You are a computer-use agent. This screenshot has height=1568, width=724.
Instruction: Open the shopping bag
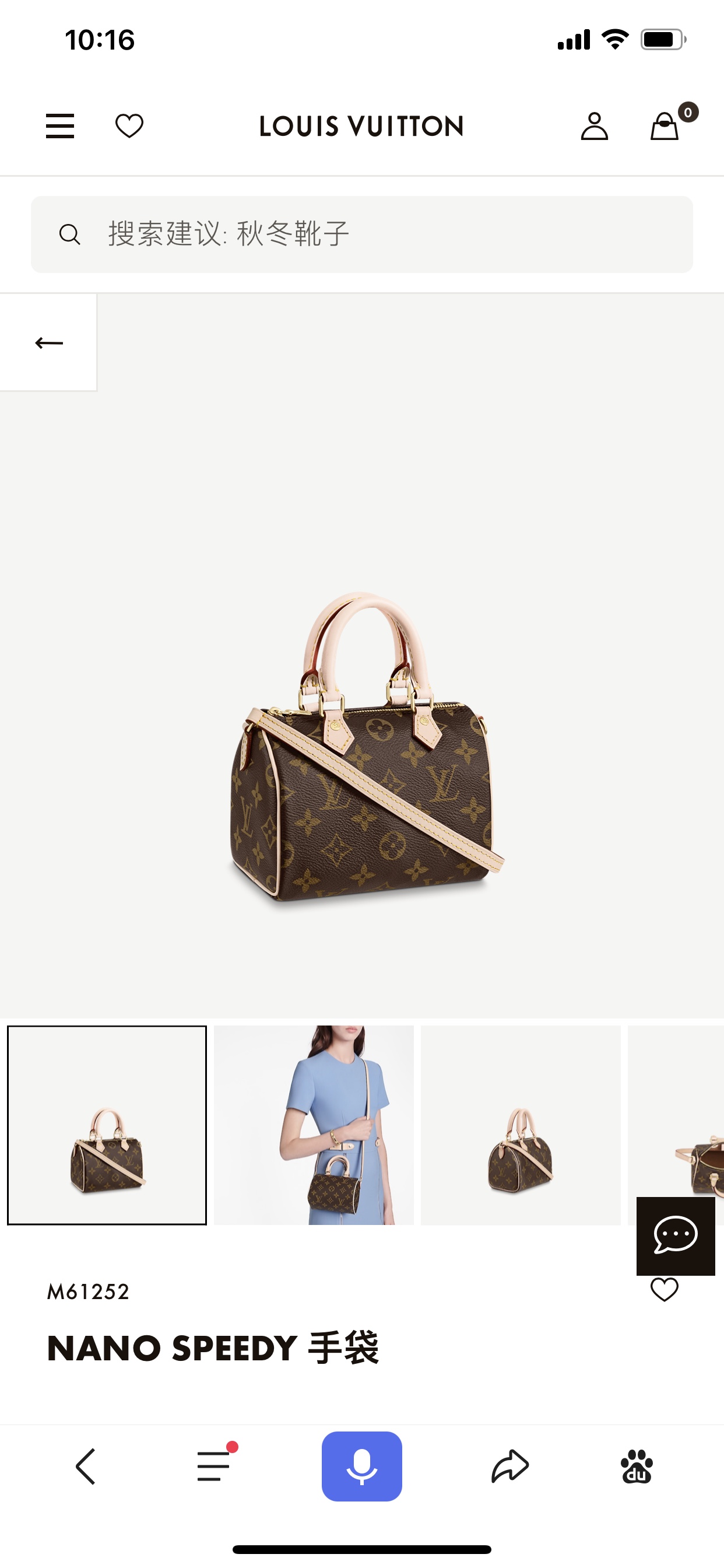pos(665,126)
